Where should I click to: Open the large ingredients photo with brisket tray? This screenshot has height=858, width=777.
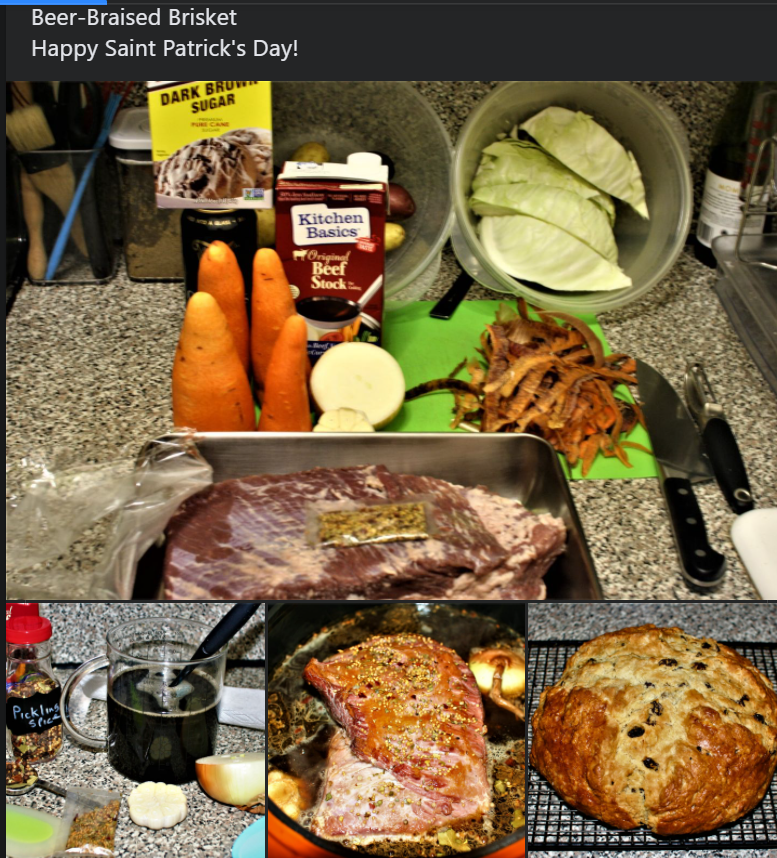pos(390,340)
